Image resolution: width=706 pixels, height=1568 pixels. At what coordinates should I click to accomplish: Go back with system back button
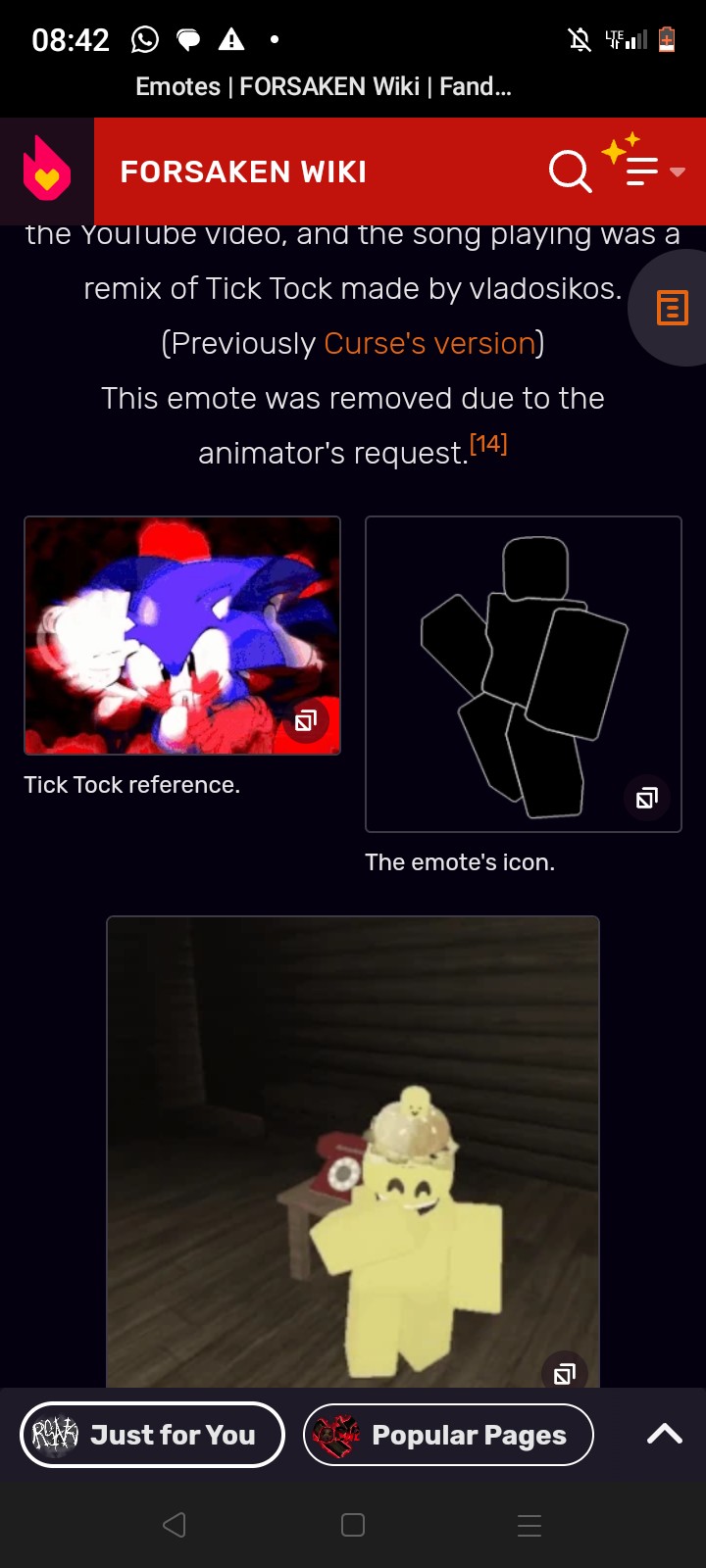pos(175,1525)
